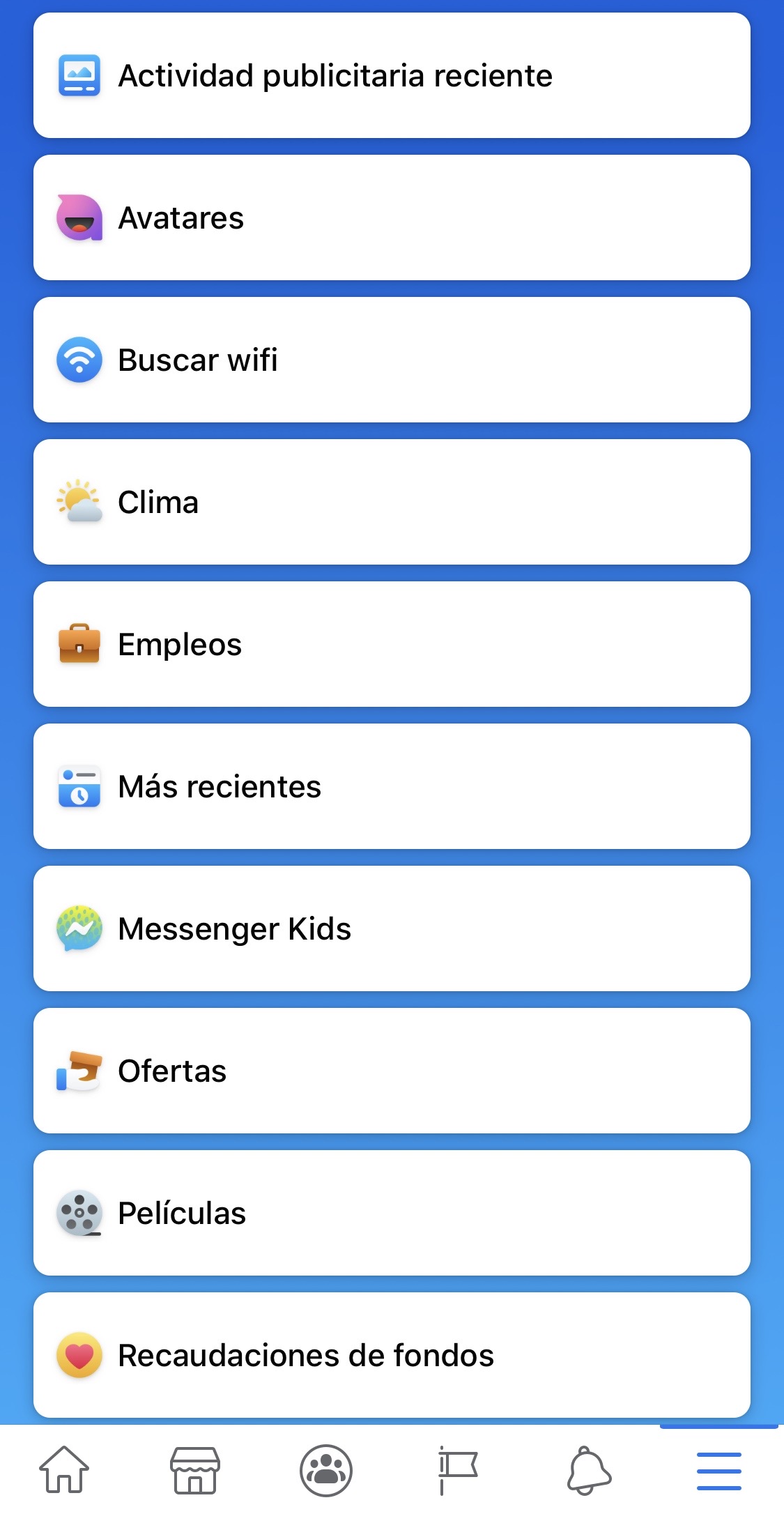Open the notifications bell tab

pyautogui.click(x=589, y=1469)
